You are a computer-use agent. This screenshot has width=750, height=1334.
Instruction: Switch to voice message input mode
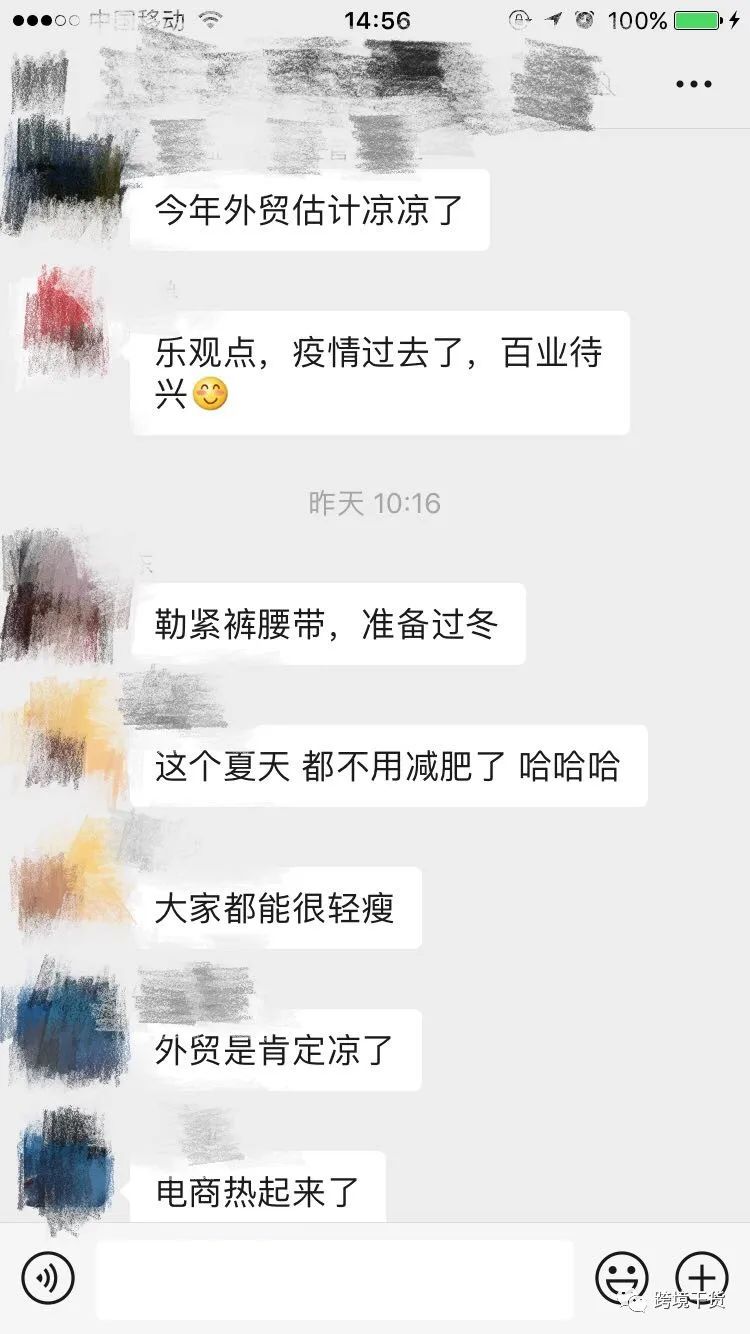tap(47, 1277)
